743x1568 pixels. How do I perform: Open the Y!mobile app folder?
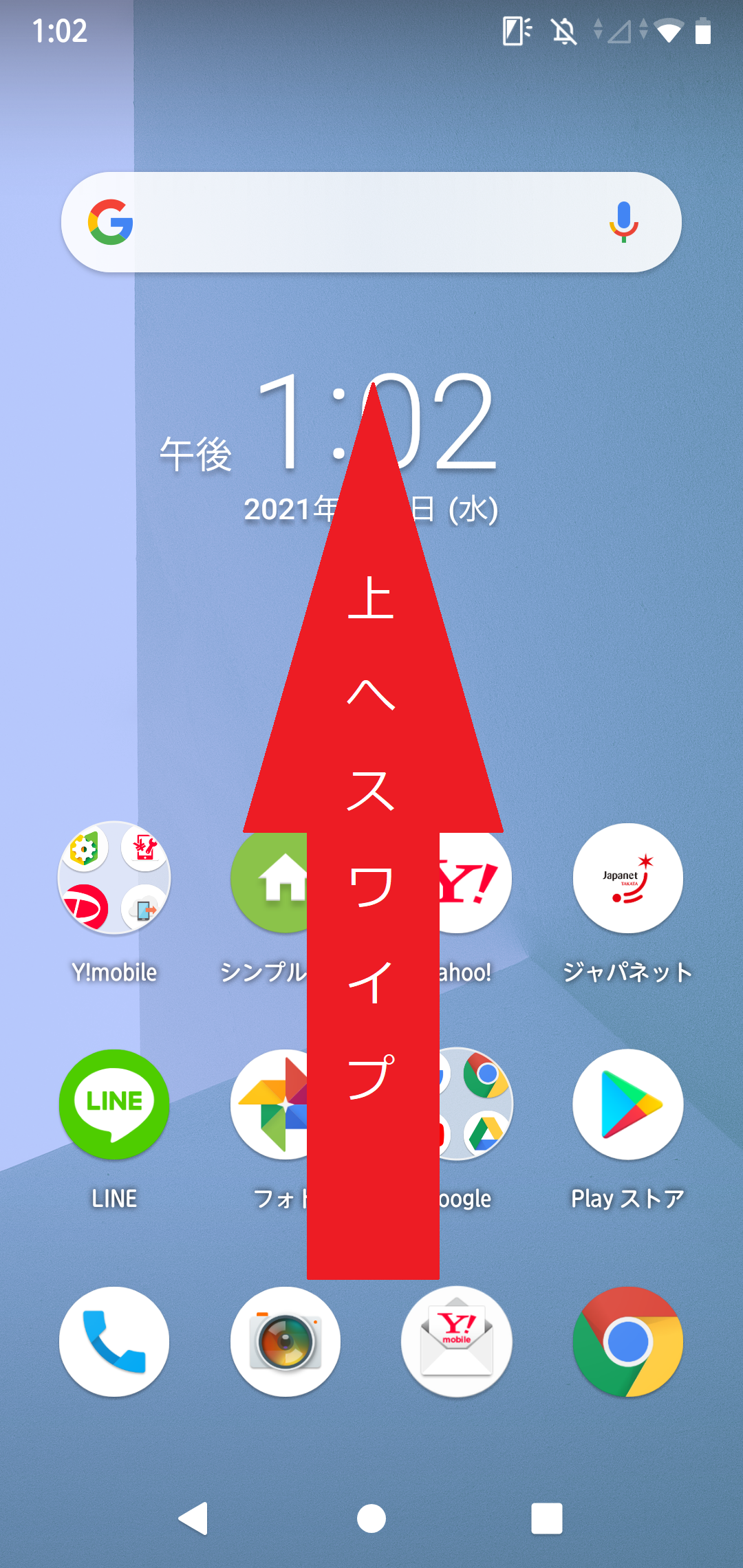114,876
